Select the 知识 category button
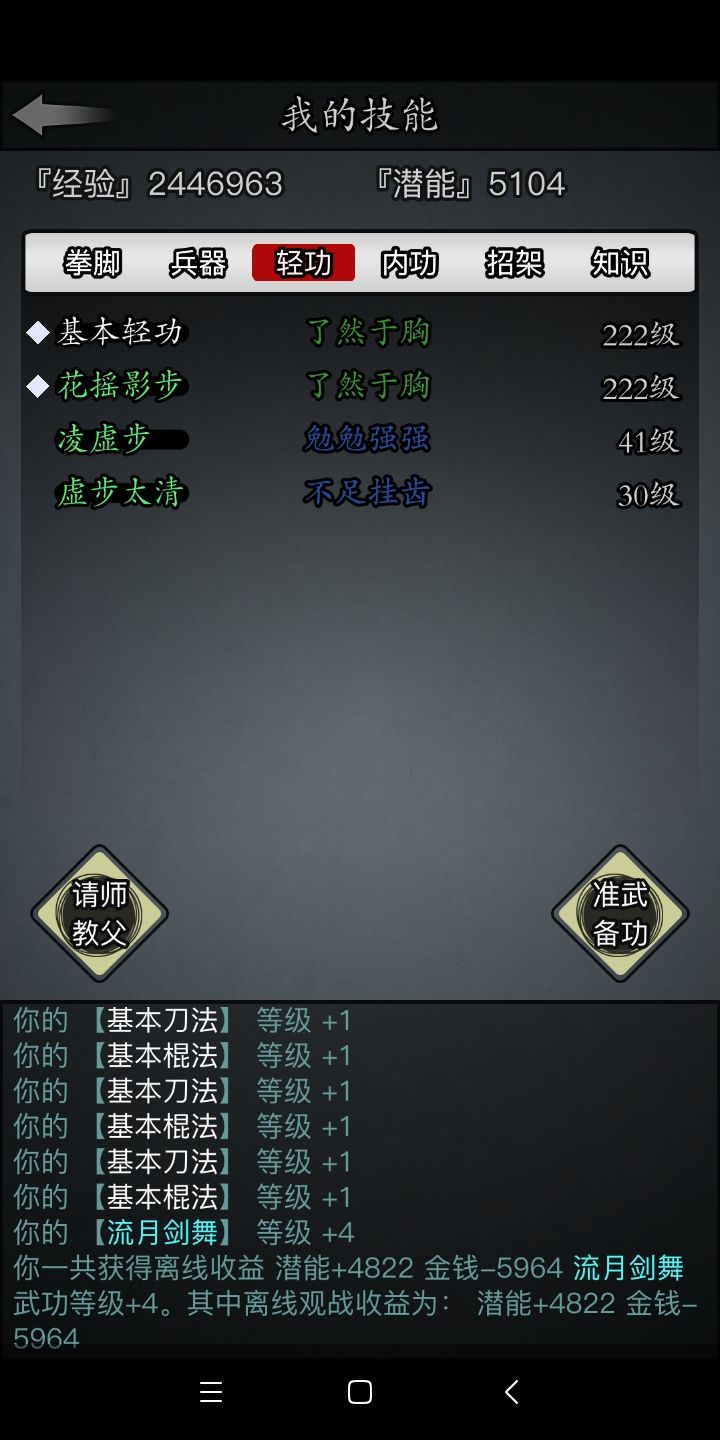This screenshot has width=720, height=1440. click(619, 262)
